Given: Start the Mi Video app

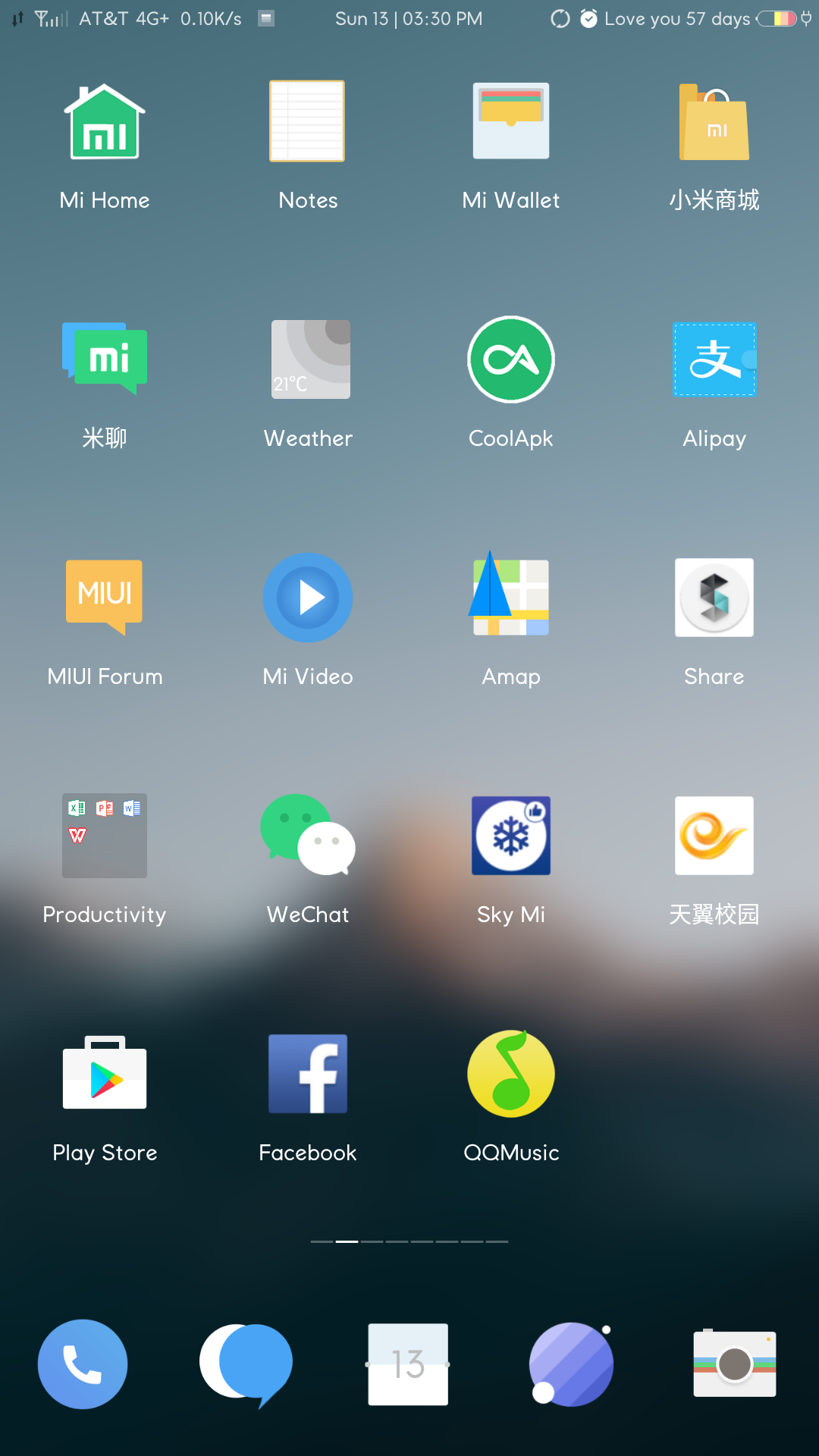Looking at the screenshot, I should (x=308, y=598).
